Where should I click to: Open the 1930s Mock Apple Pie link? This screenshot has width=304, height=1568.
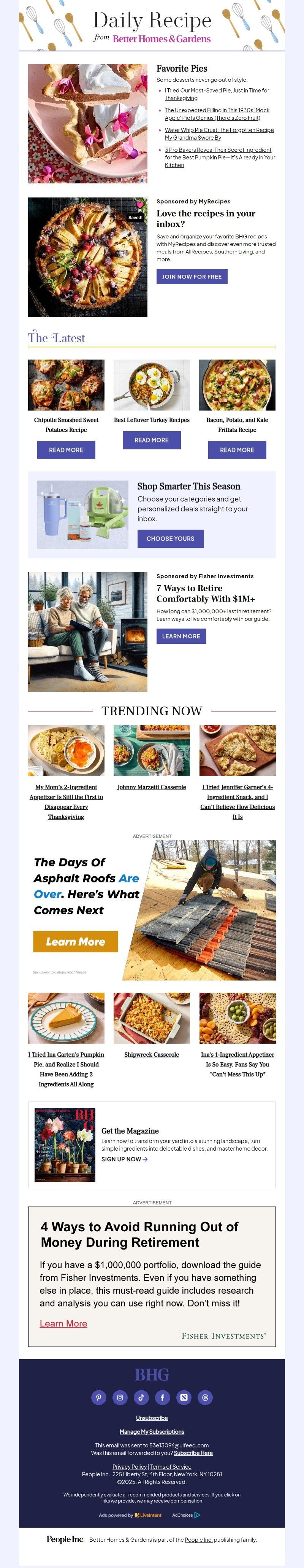click(x=217, y=114)
